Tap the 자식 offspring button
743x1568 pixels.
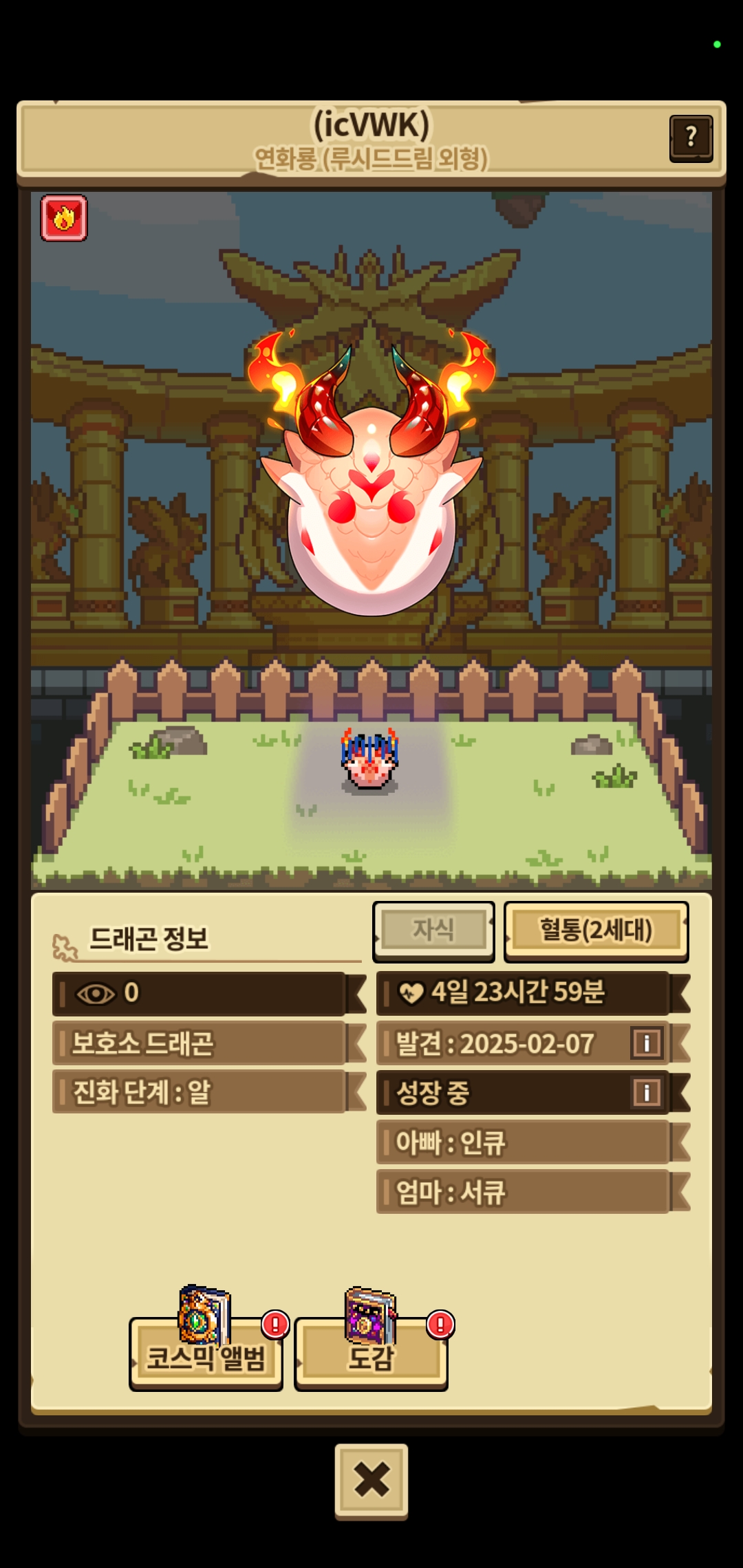pos(433,930)
